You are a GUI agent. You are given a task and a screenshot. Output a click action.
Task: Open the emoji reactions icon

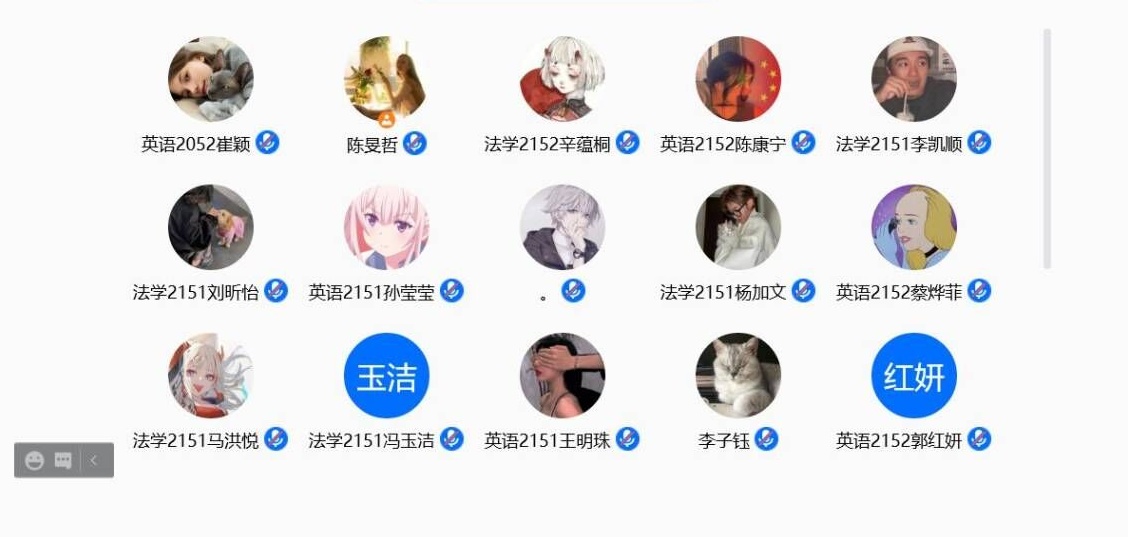(x=35, y=461)
